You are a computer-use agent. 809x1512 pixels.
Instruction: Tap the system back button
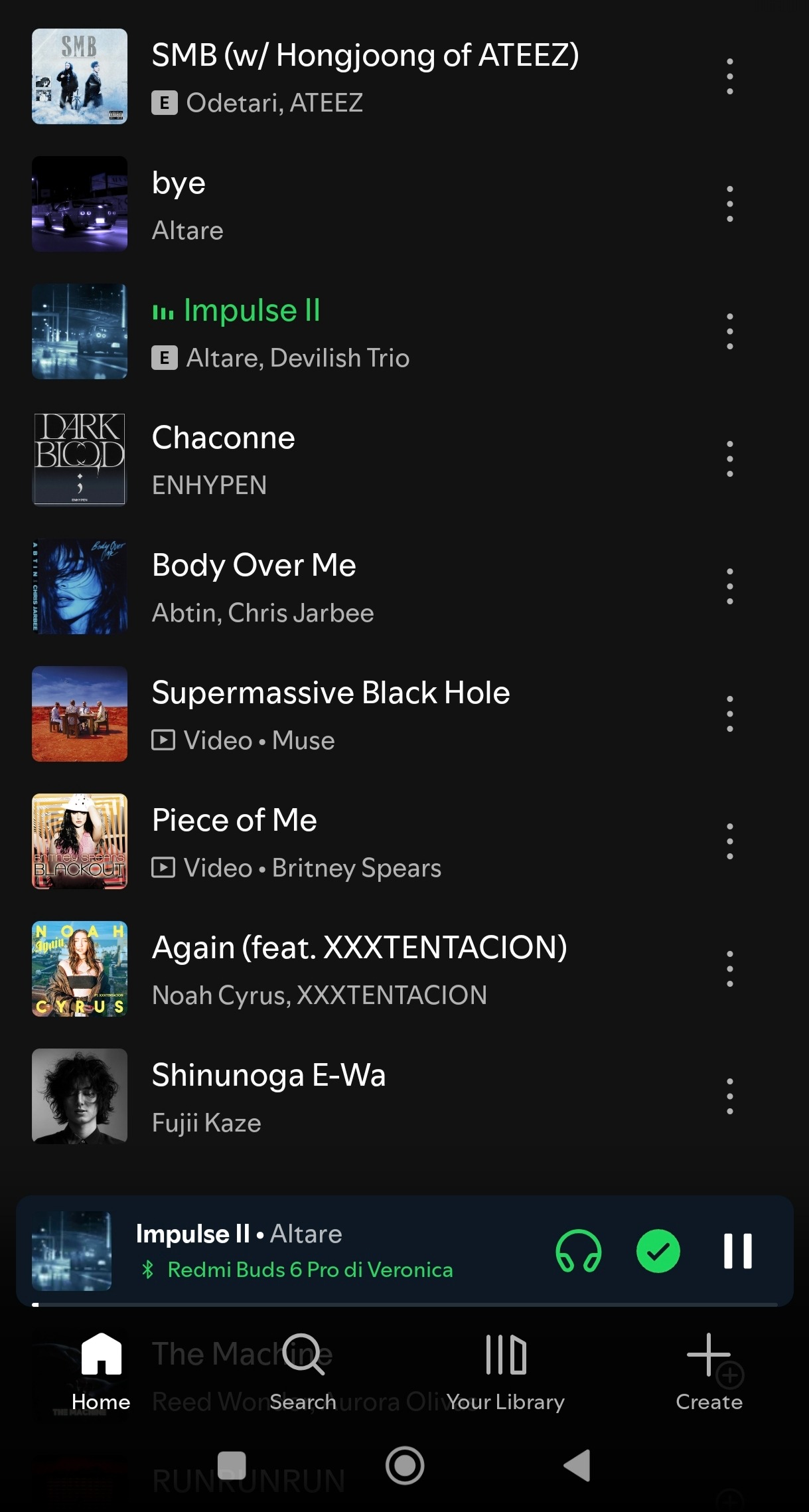[x=577, y=1465]
